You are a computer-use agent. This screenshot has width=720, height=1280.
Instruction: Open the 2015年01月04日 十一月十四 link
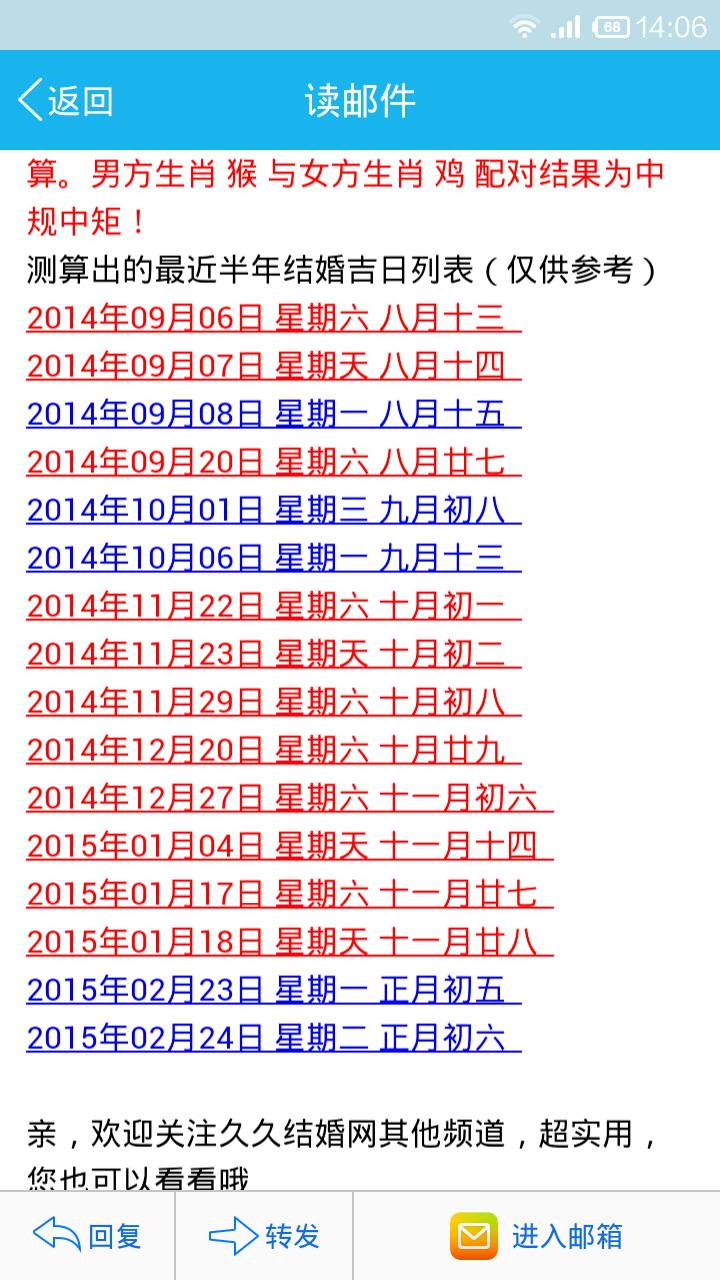click(x=290, y=846)
